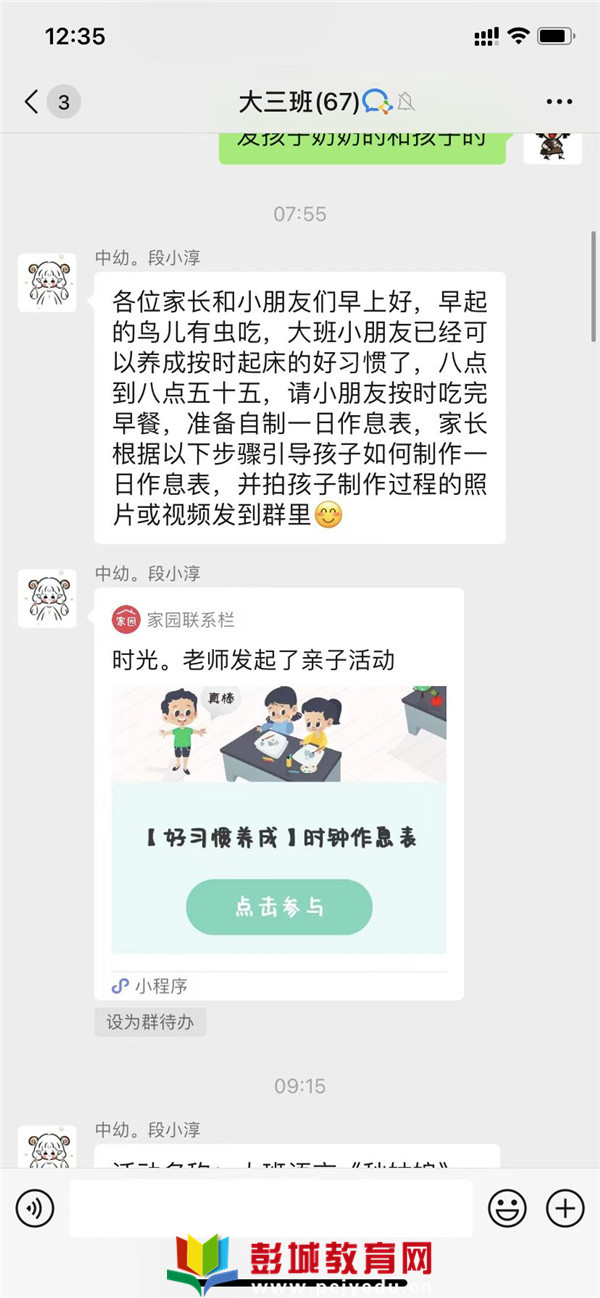Switch to voice message input
The height and width of the screenshot is (1298, 600).
tap(35, 1209)
